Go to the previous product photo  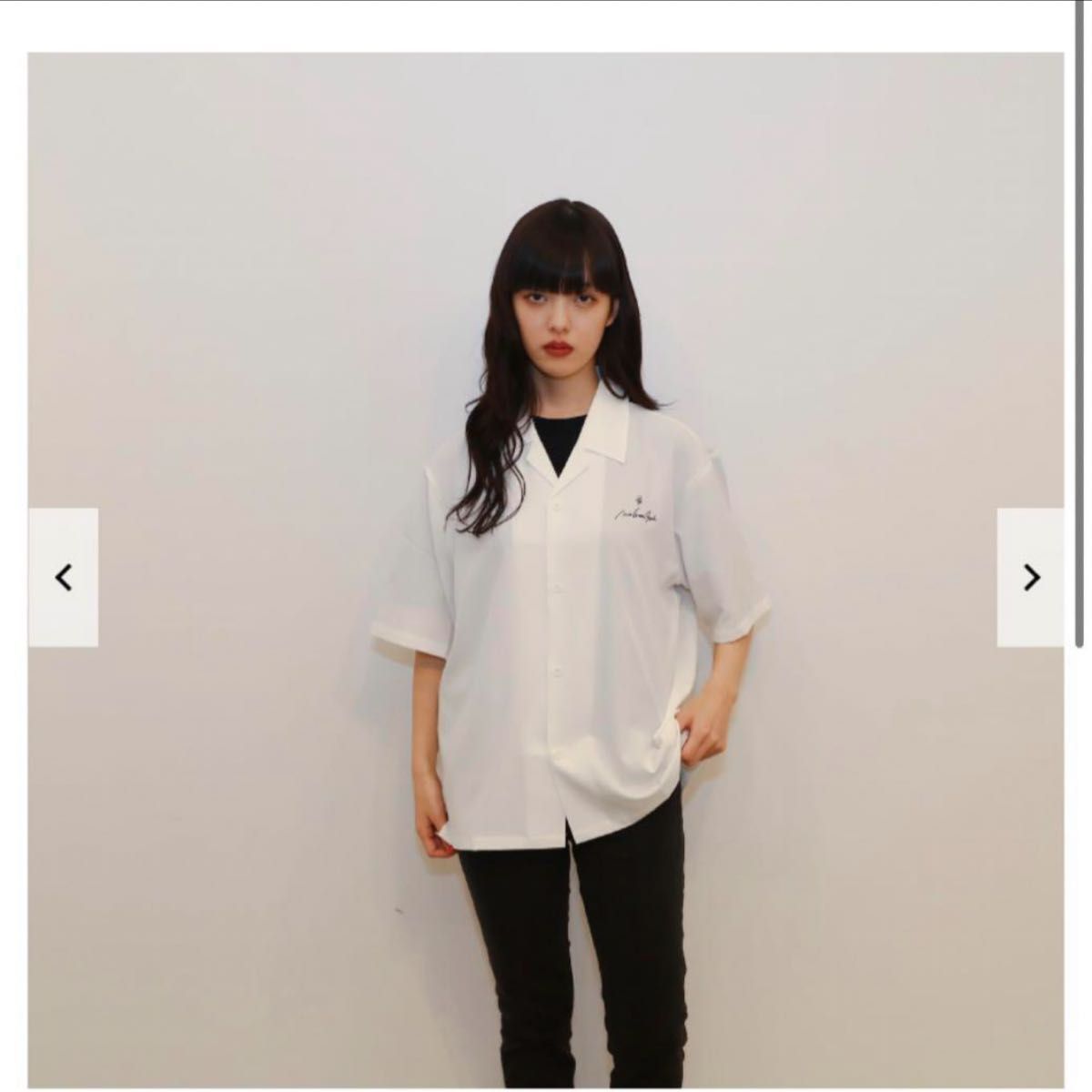[x=63, y=577]
